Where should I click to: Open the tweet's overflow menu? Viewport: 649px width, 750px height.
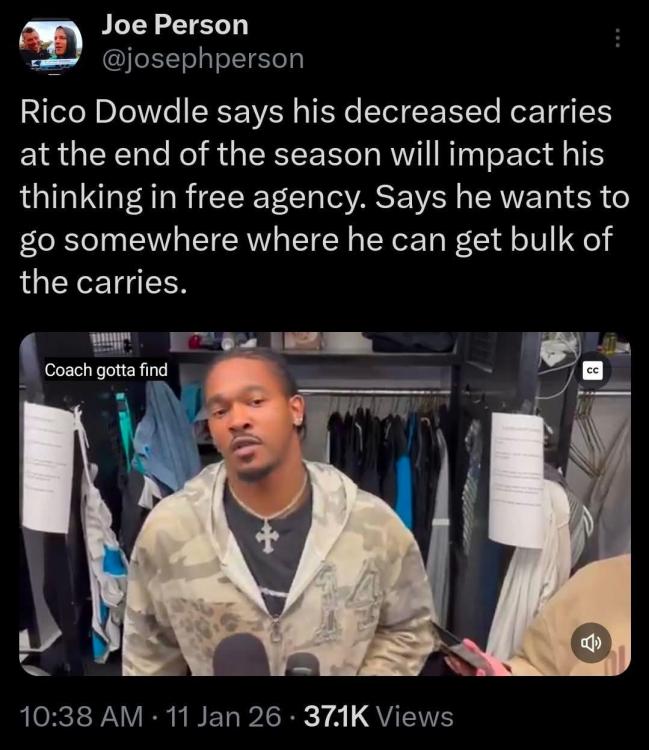[x=617, y=38]
